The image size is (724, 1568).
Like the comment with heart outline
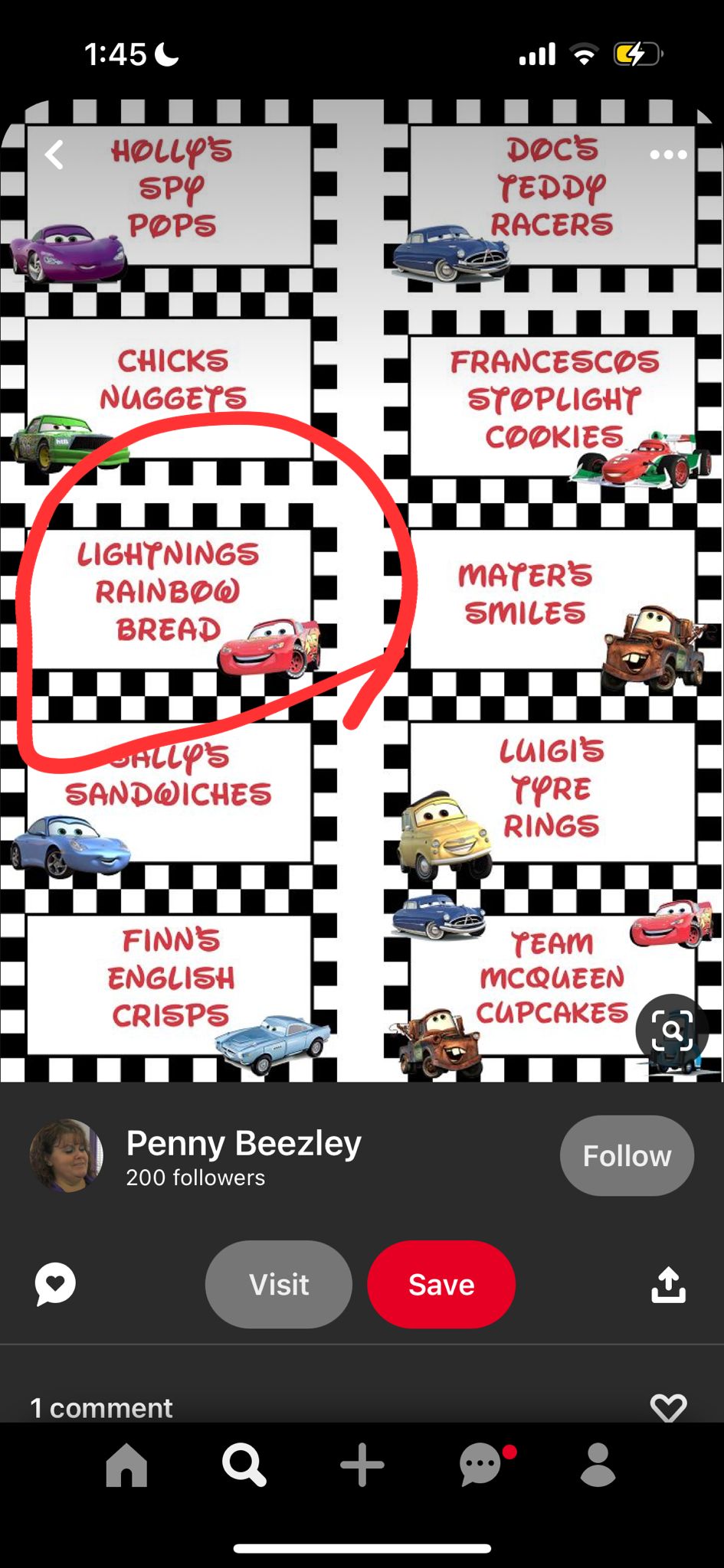click(668, 1407)
